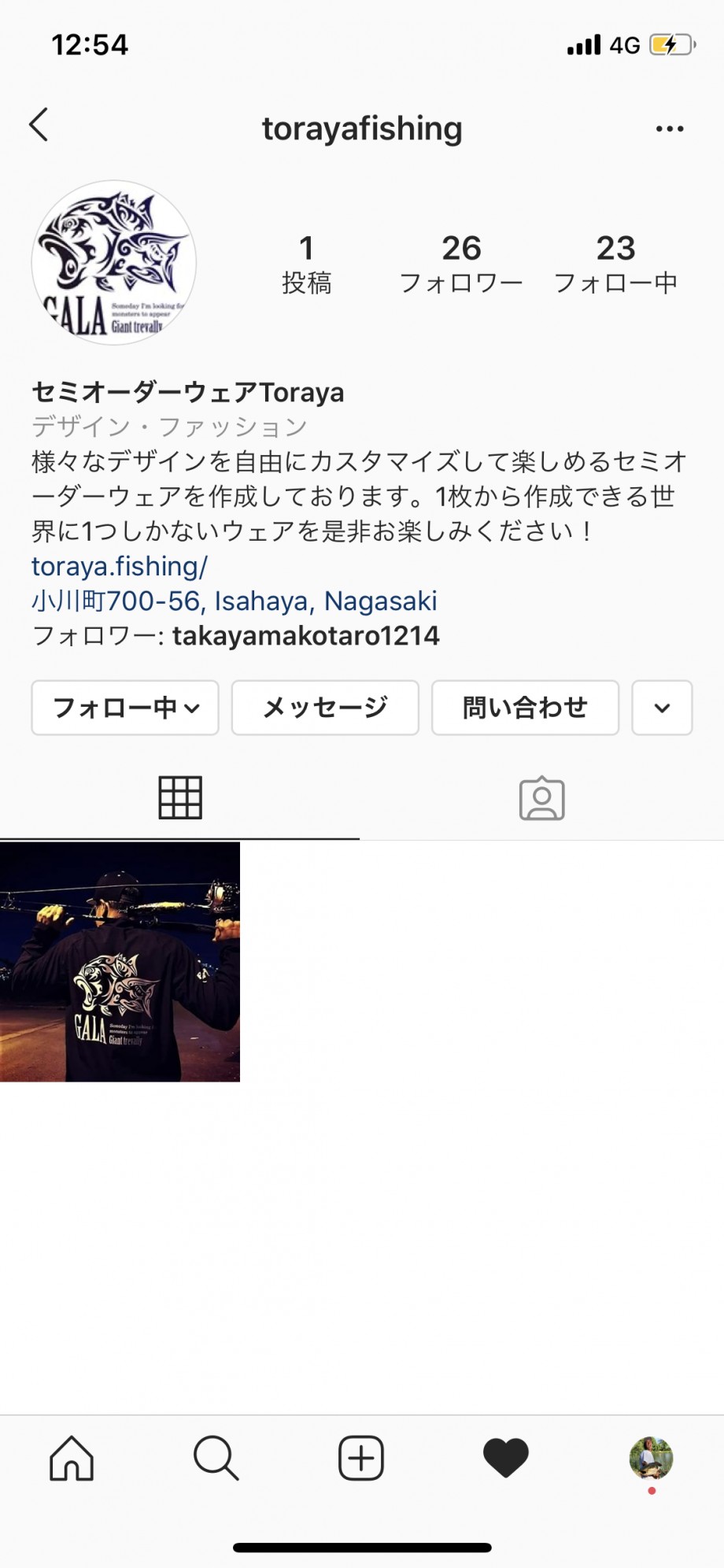Open my own profile tab

coord(651,1459)
